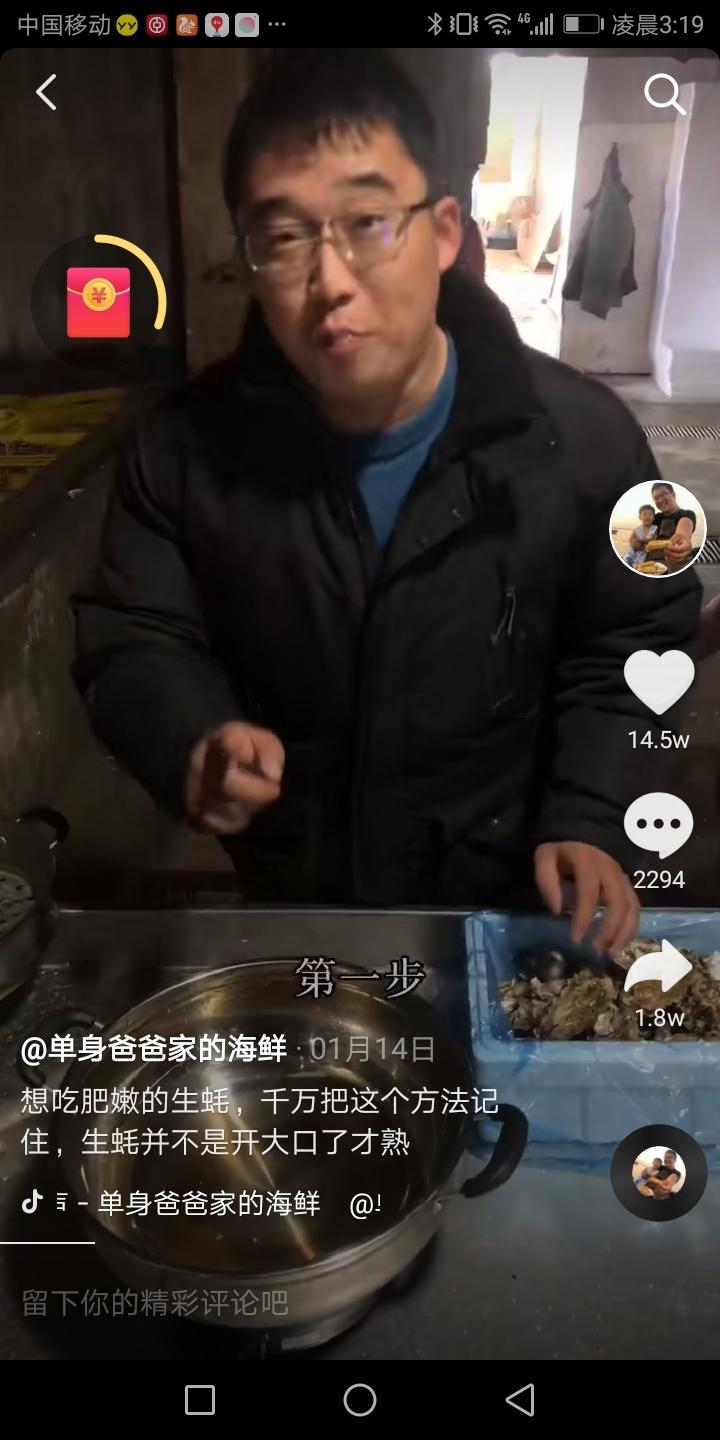Open the search icon
The height and width of the screenshot is (1440, 720).
[x=664, y=94]
